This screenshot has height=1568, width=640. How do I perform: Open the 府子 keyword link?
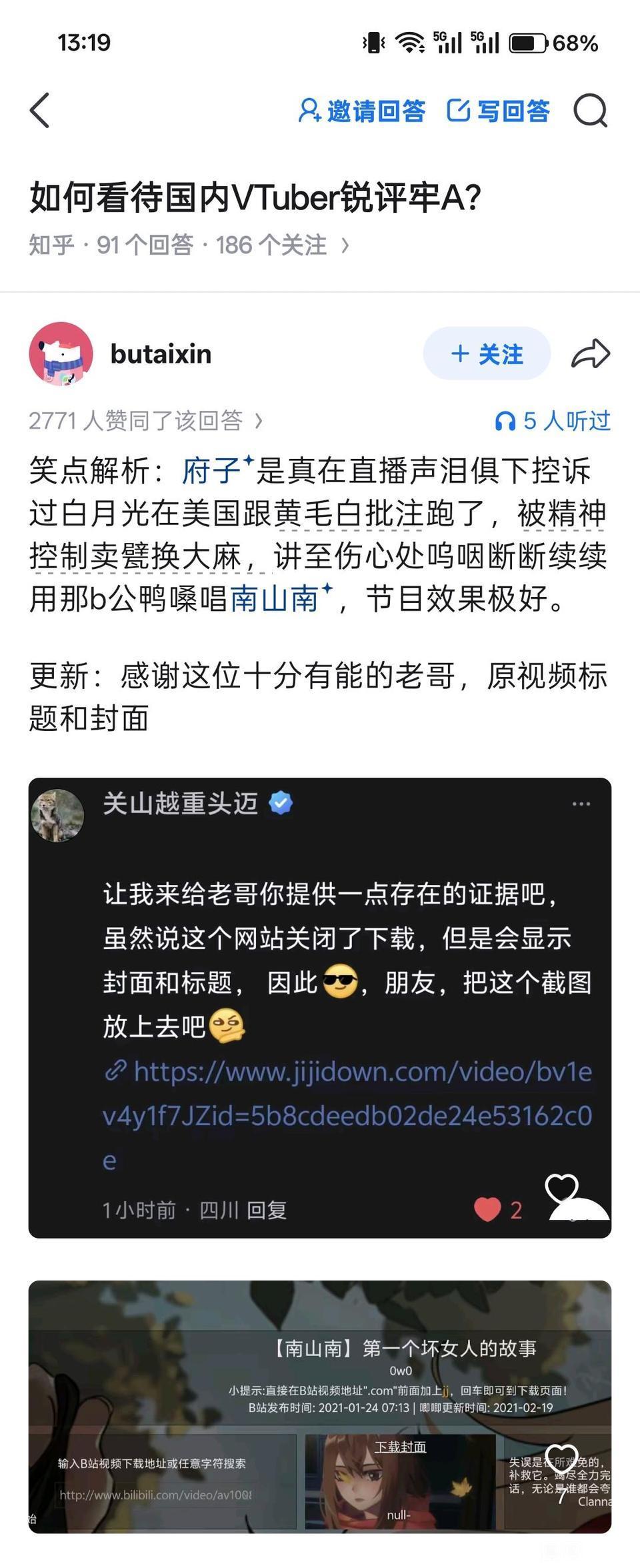click(x=211, y=471)
